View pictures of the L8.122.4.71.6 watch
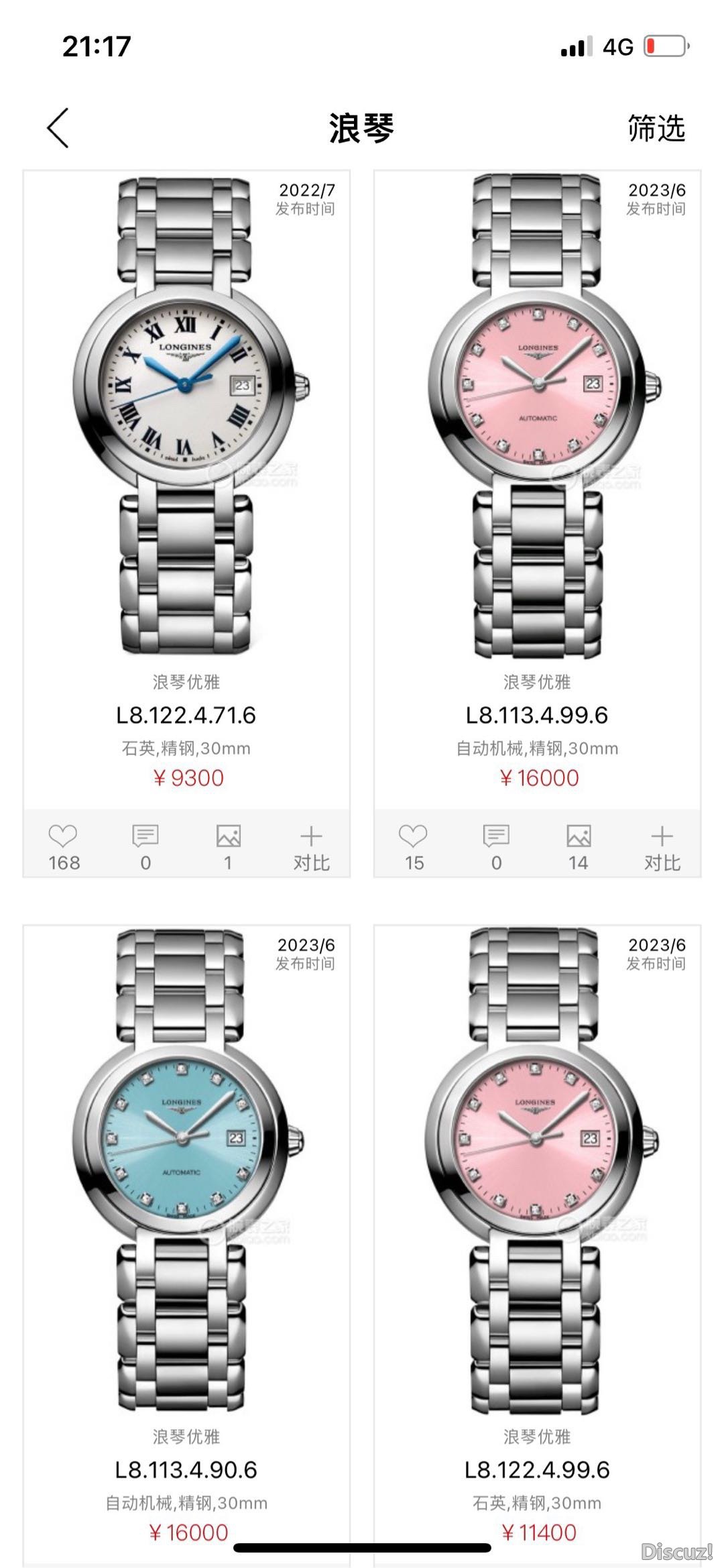 click(x=229, y=846)
